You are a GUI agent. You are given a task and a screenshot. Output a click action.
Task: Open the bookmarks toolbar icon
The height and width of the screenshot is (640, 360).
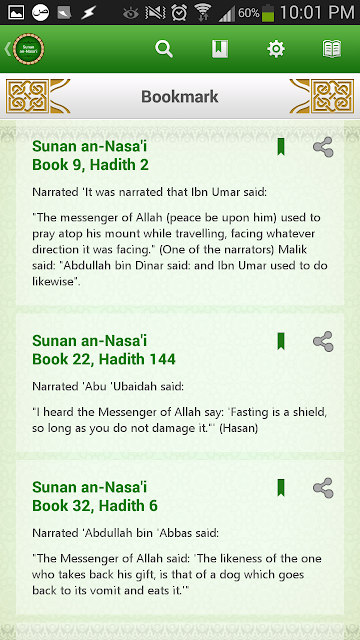point(220,49)
